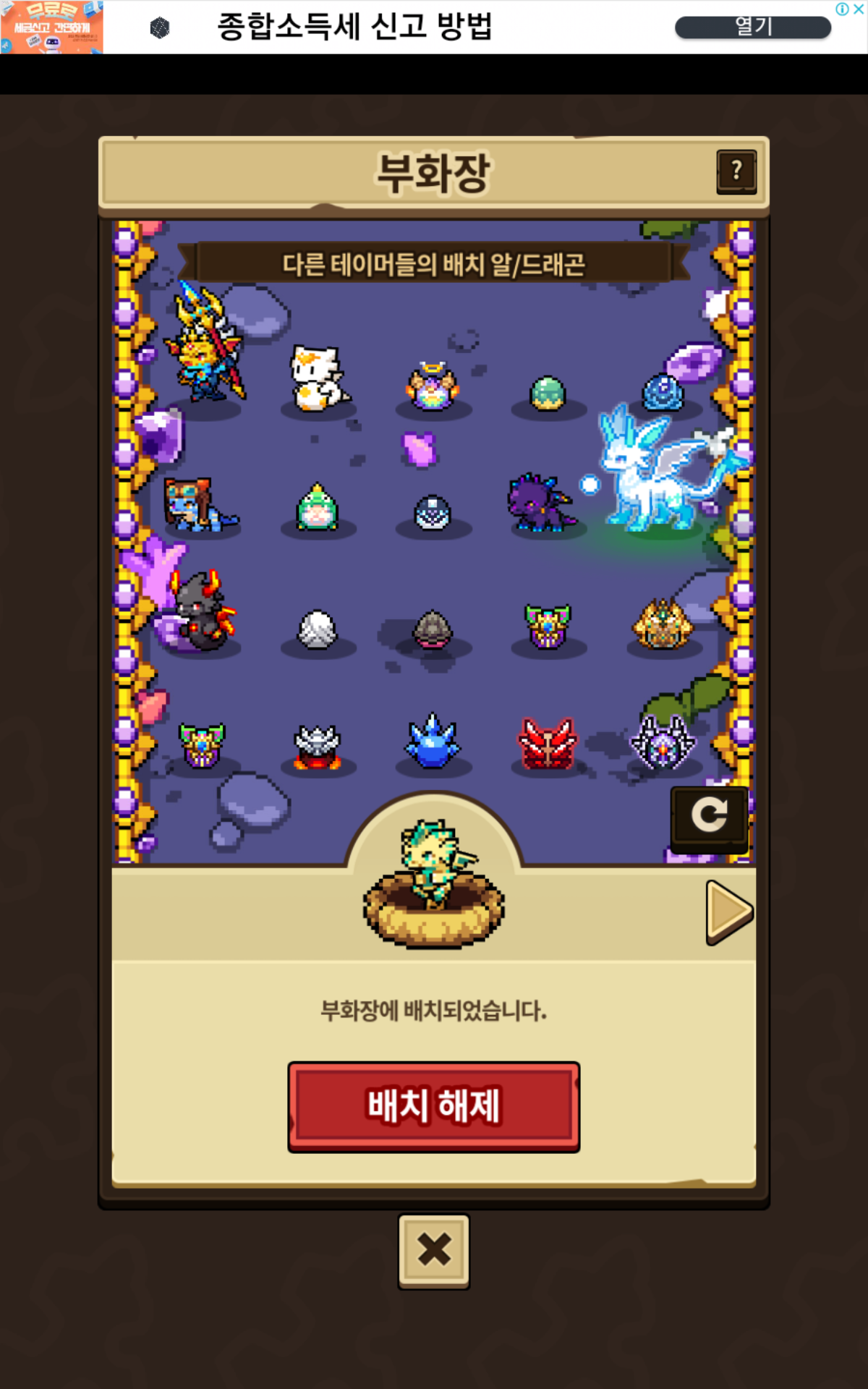This screenshot has width=868, height=1389.
Task: Dismiss the ad banner at top
Action: (x=859, y=9)
